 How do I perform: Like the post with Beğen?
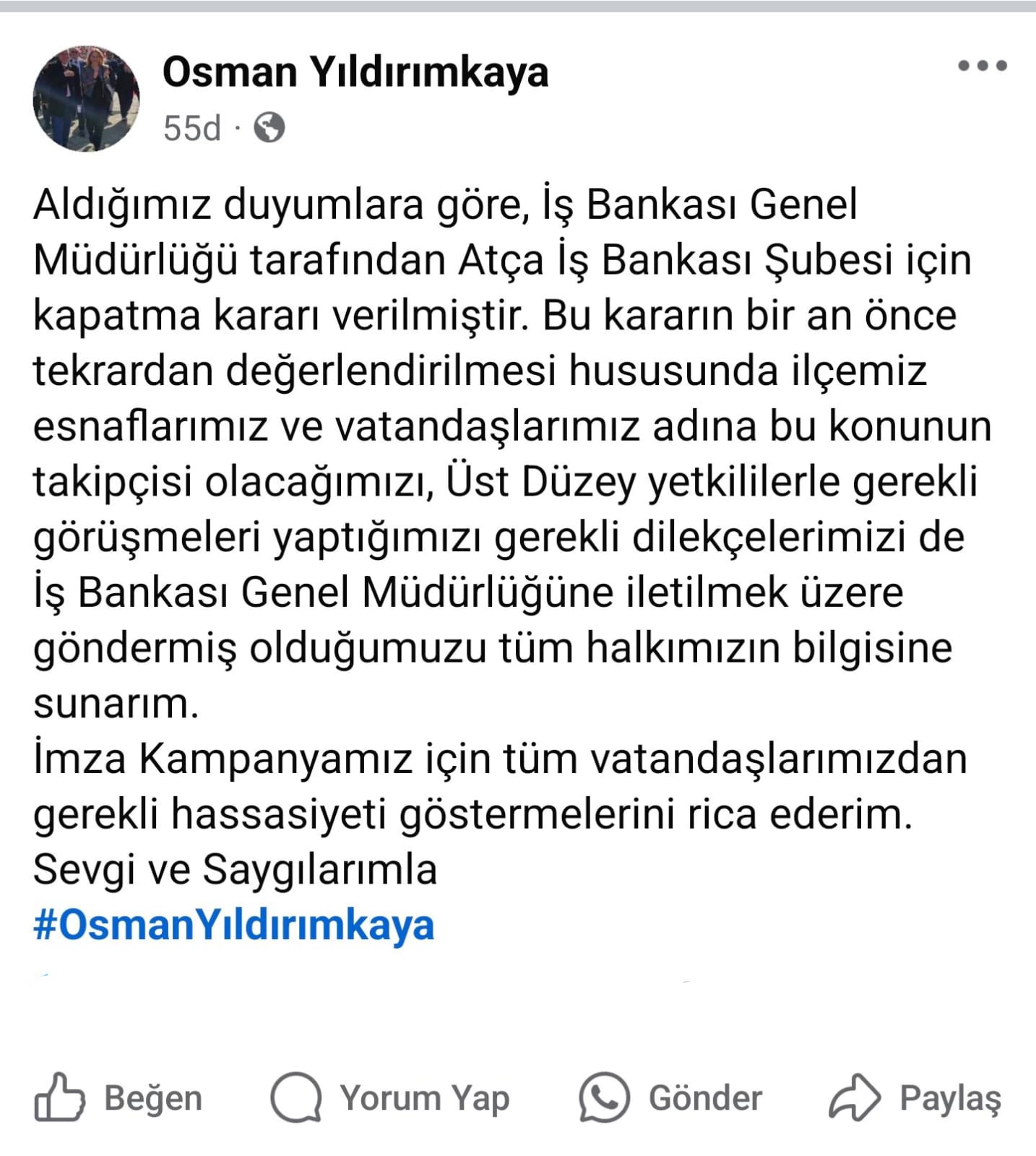pyautogui.click(x=119, y=1097)
